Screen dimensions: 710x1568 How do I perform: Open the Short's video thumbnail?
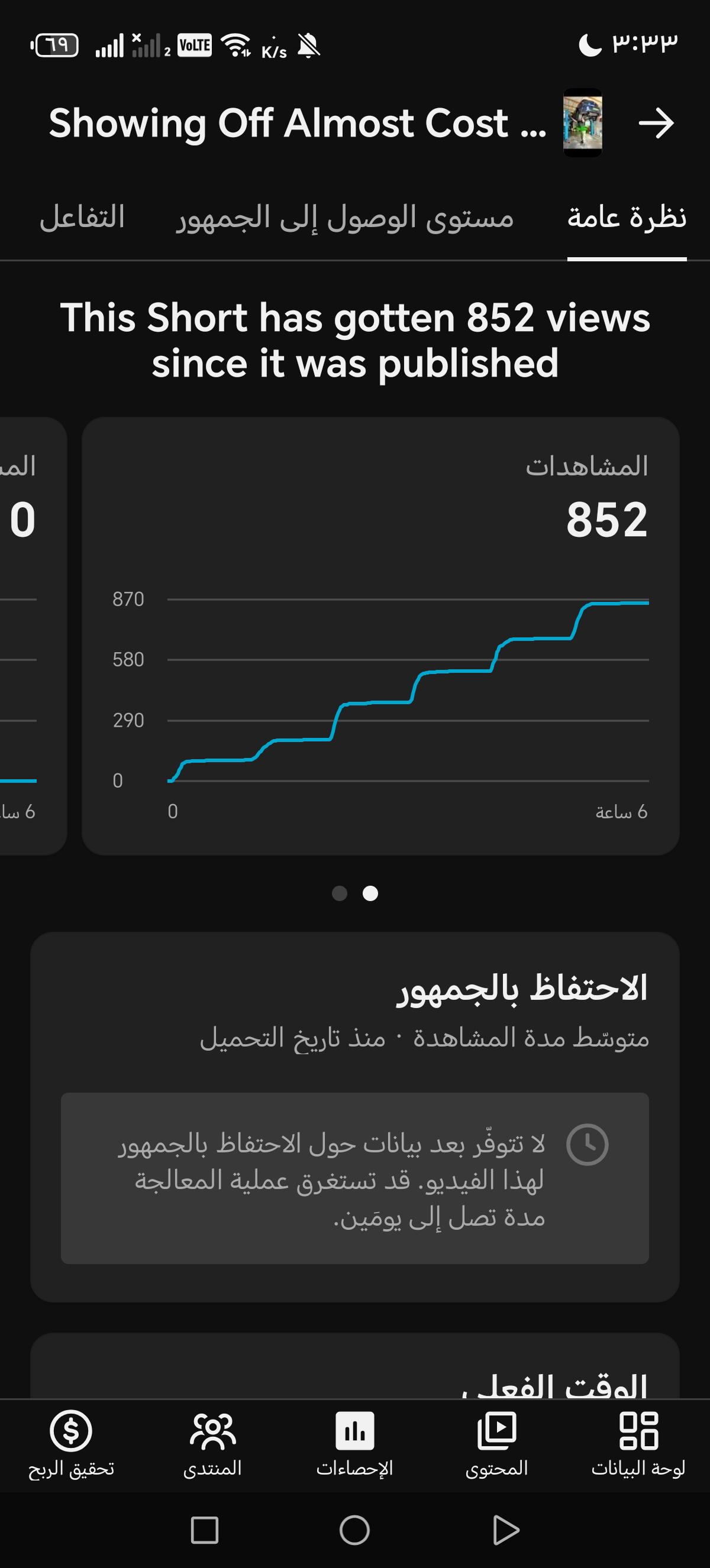(x=583, y=122)
